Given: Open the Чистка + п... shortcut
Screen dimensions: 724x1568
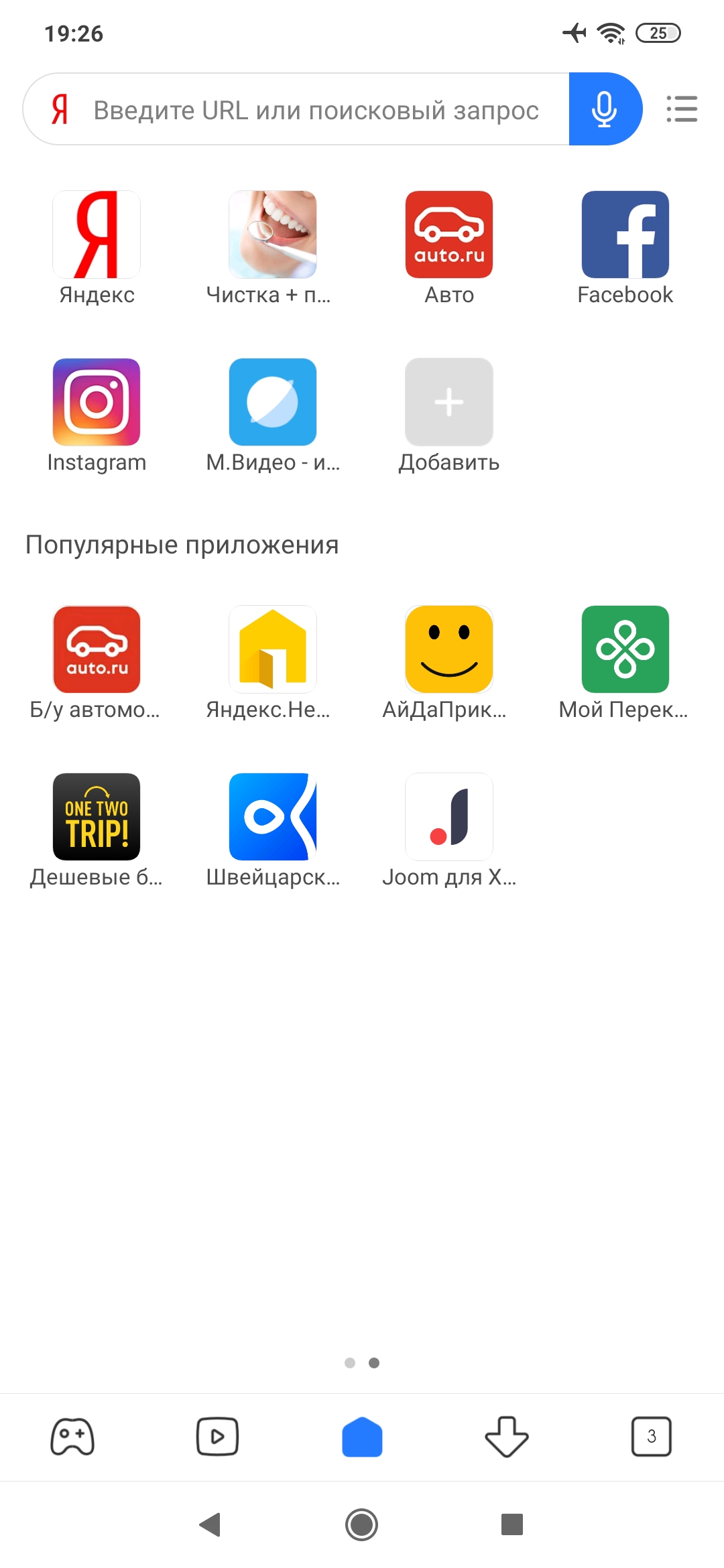Looking at the screenshot, I should [x=272, y=235].
